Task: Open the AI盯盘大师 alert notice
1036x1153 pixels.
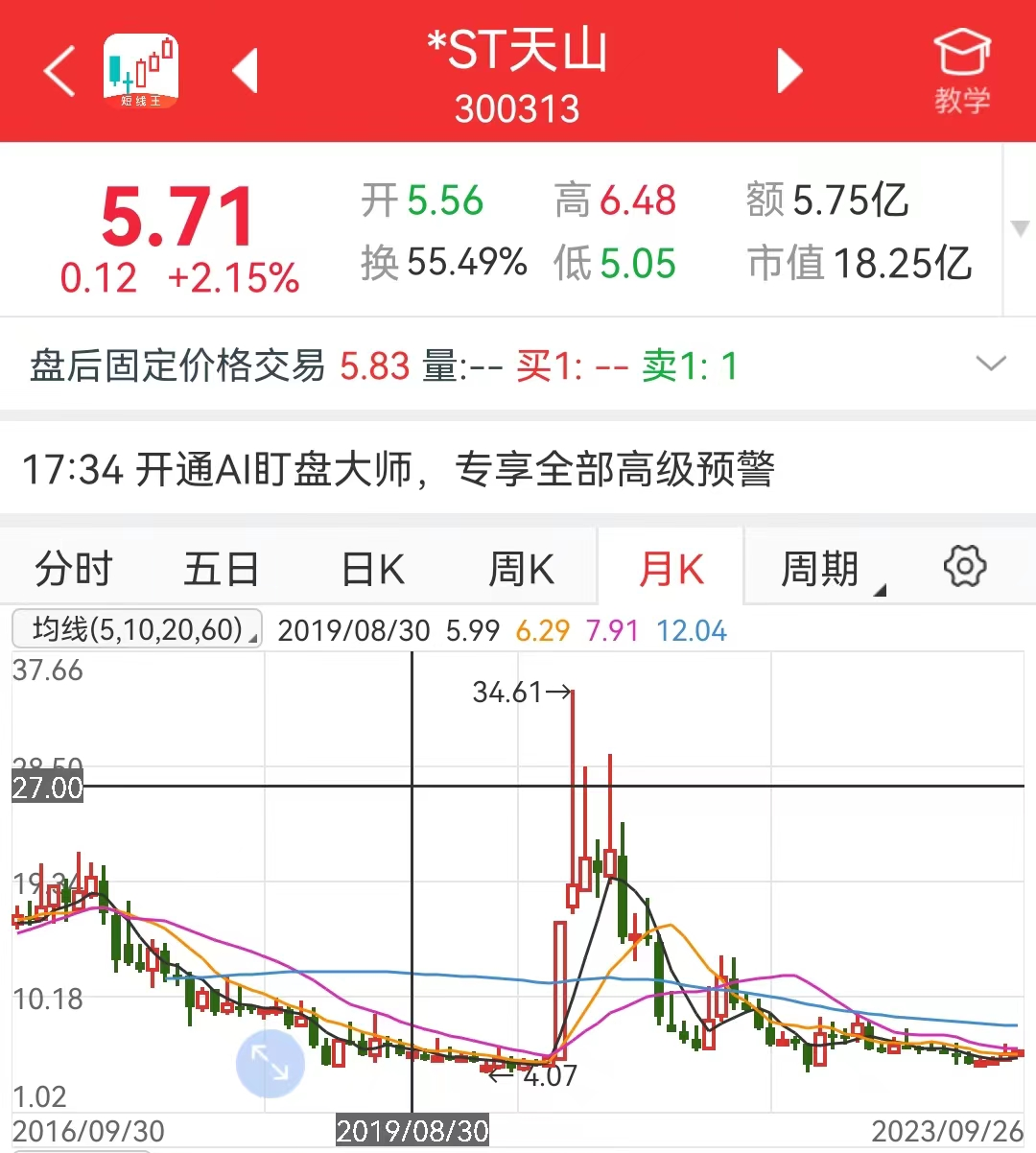Action: (398, 470)
